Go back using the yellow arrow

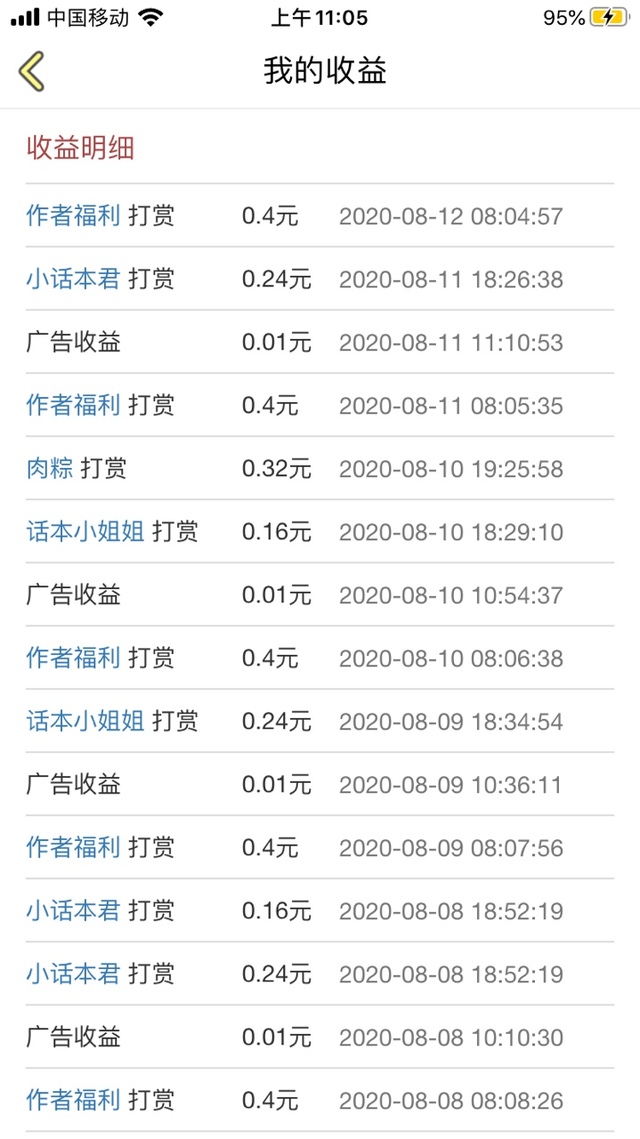pos(31,71)
